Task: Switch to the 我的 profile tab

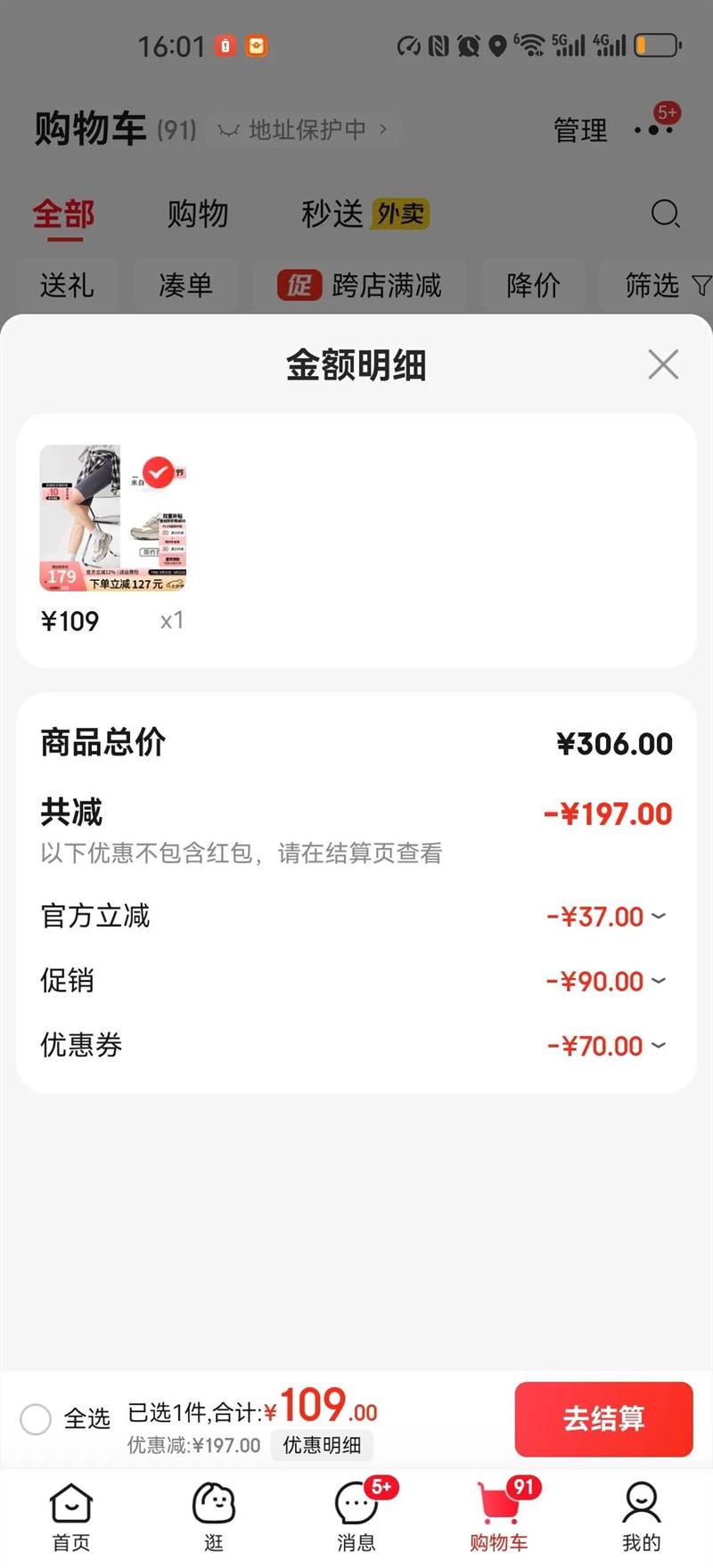Action: (x=641, y=1516)
